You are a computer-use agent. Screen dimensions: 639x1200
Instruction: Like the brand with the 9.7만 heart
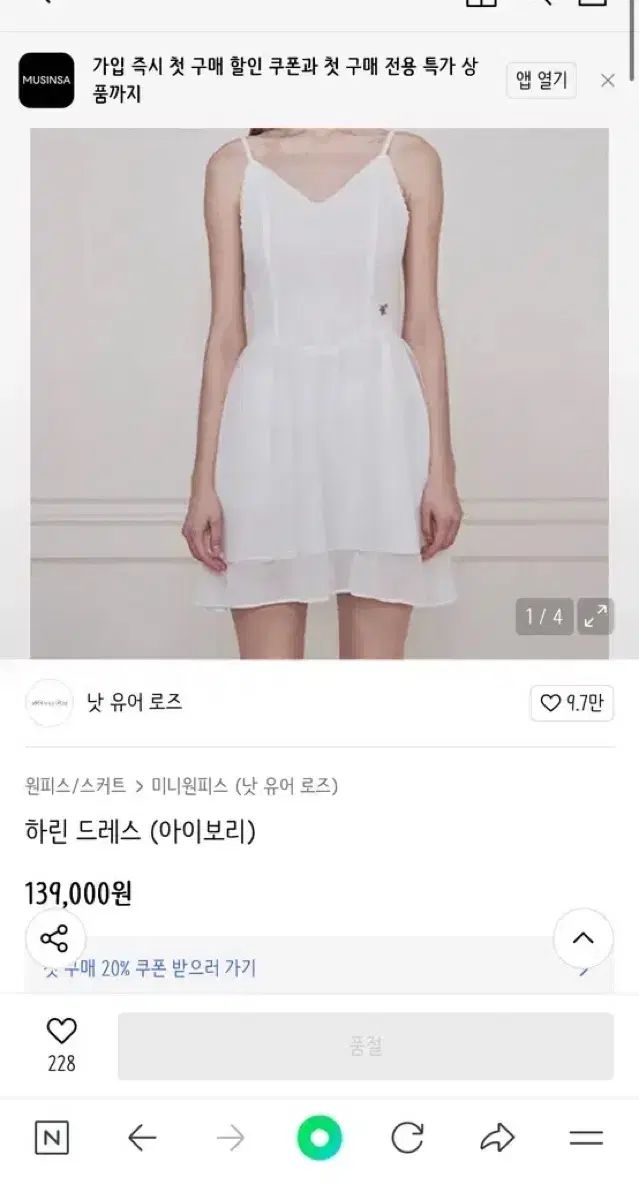point(571,703)
